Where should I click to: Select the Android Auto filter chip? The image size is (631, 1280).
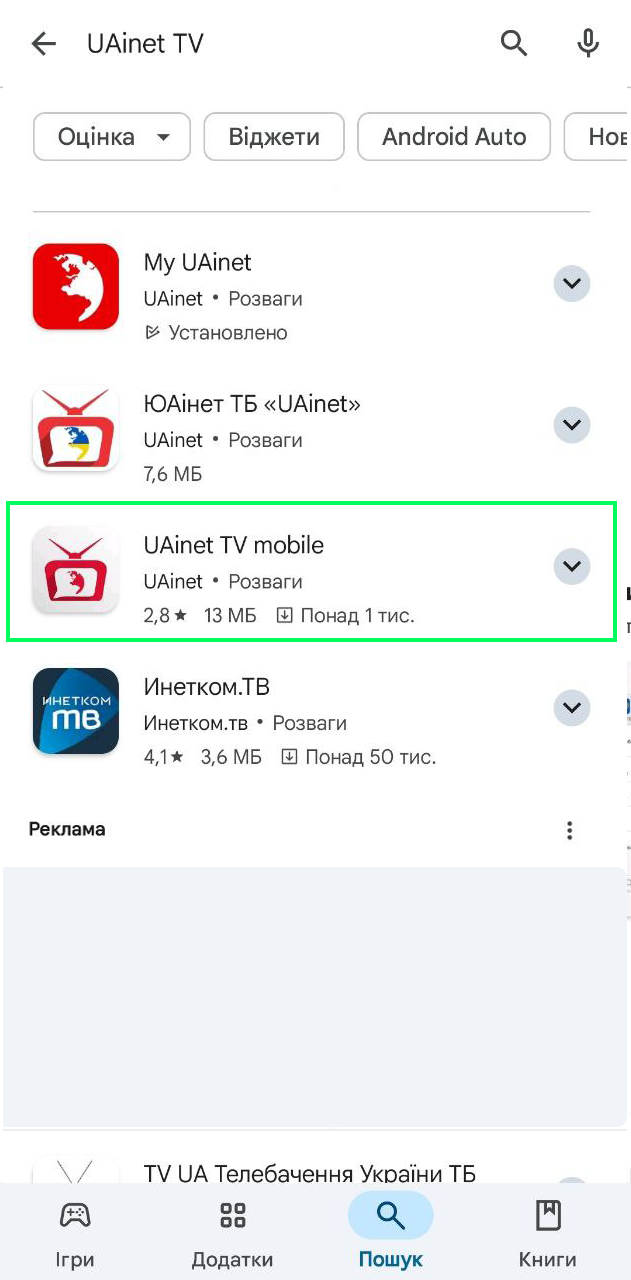pyautogui.click(x=455, y=136)
